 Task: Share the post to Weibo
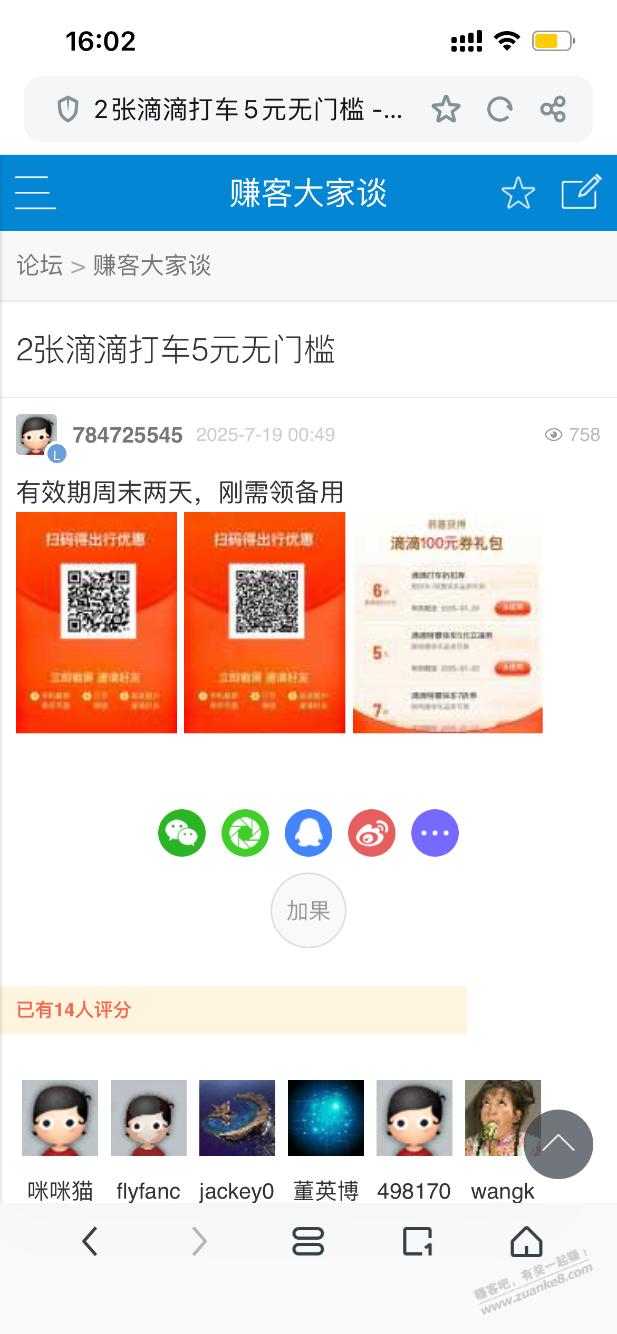[372, 832]
